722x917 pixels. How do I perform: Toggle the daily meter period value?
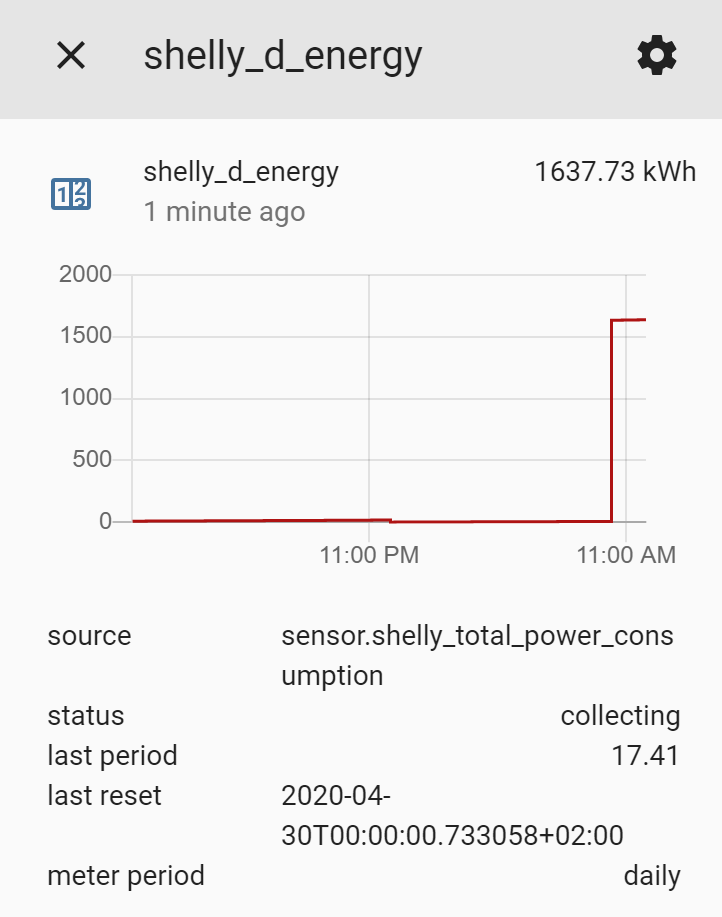652,876
